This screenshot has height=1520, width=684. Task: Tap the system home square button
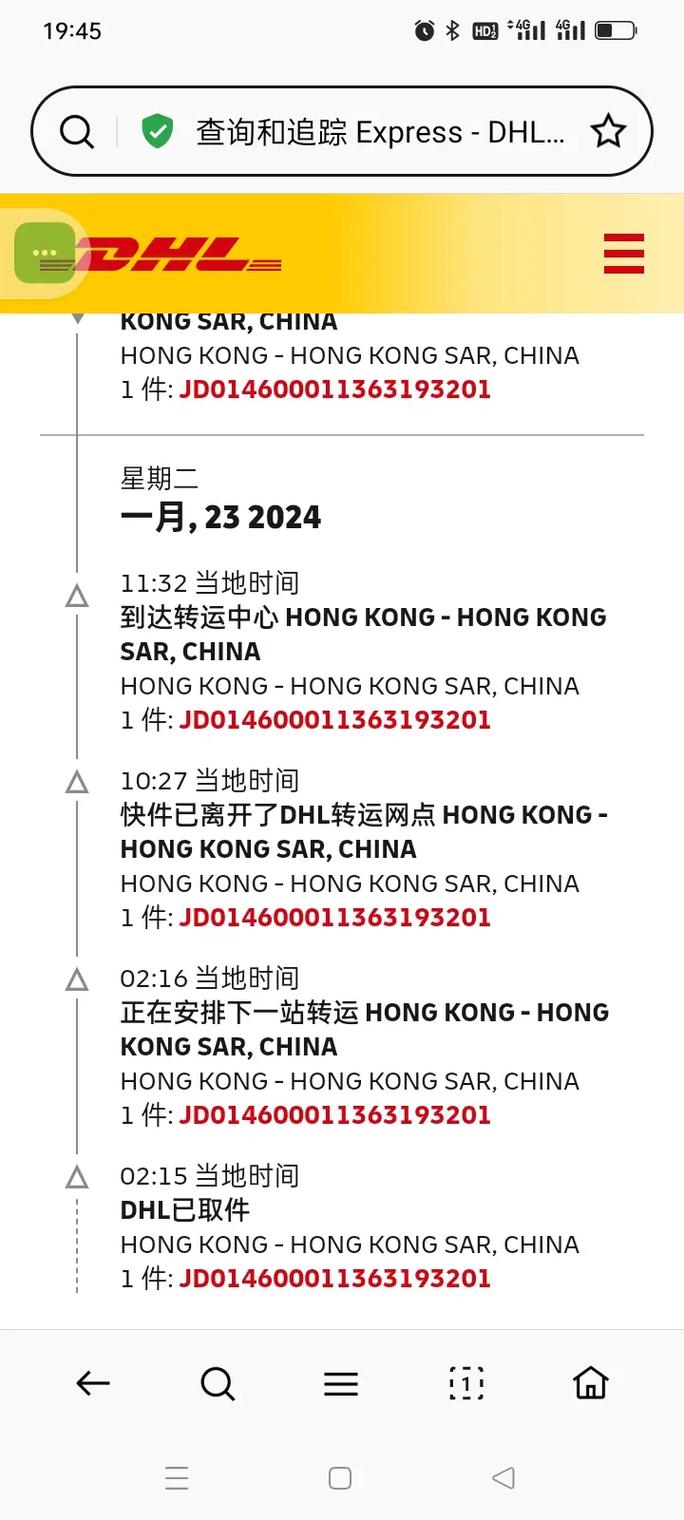(x=340, y=1478)
